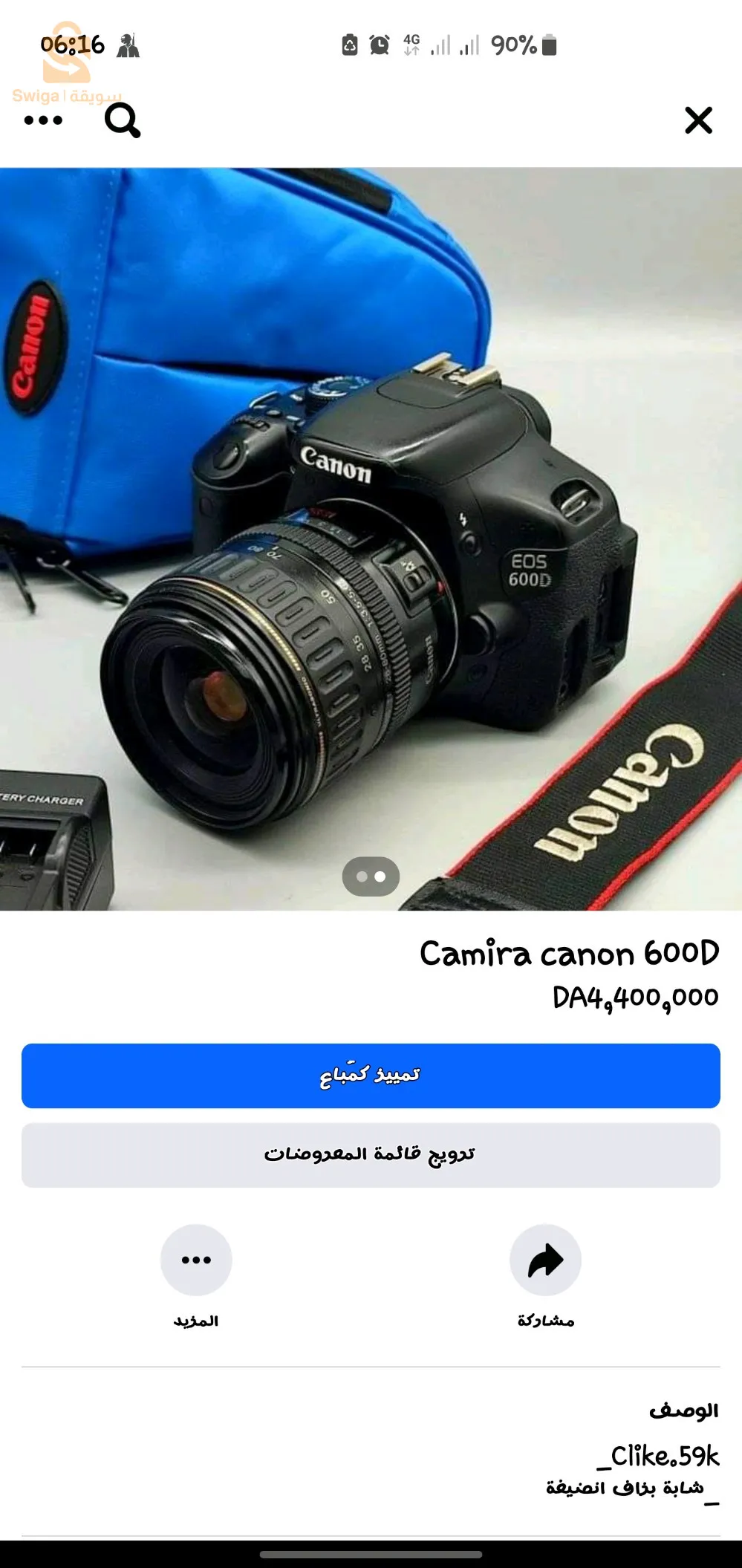Viewport: 742px width, 1568px height.
Task: Tap the photo page indicator dots
Action: point(371,876)
